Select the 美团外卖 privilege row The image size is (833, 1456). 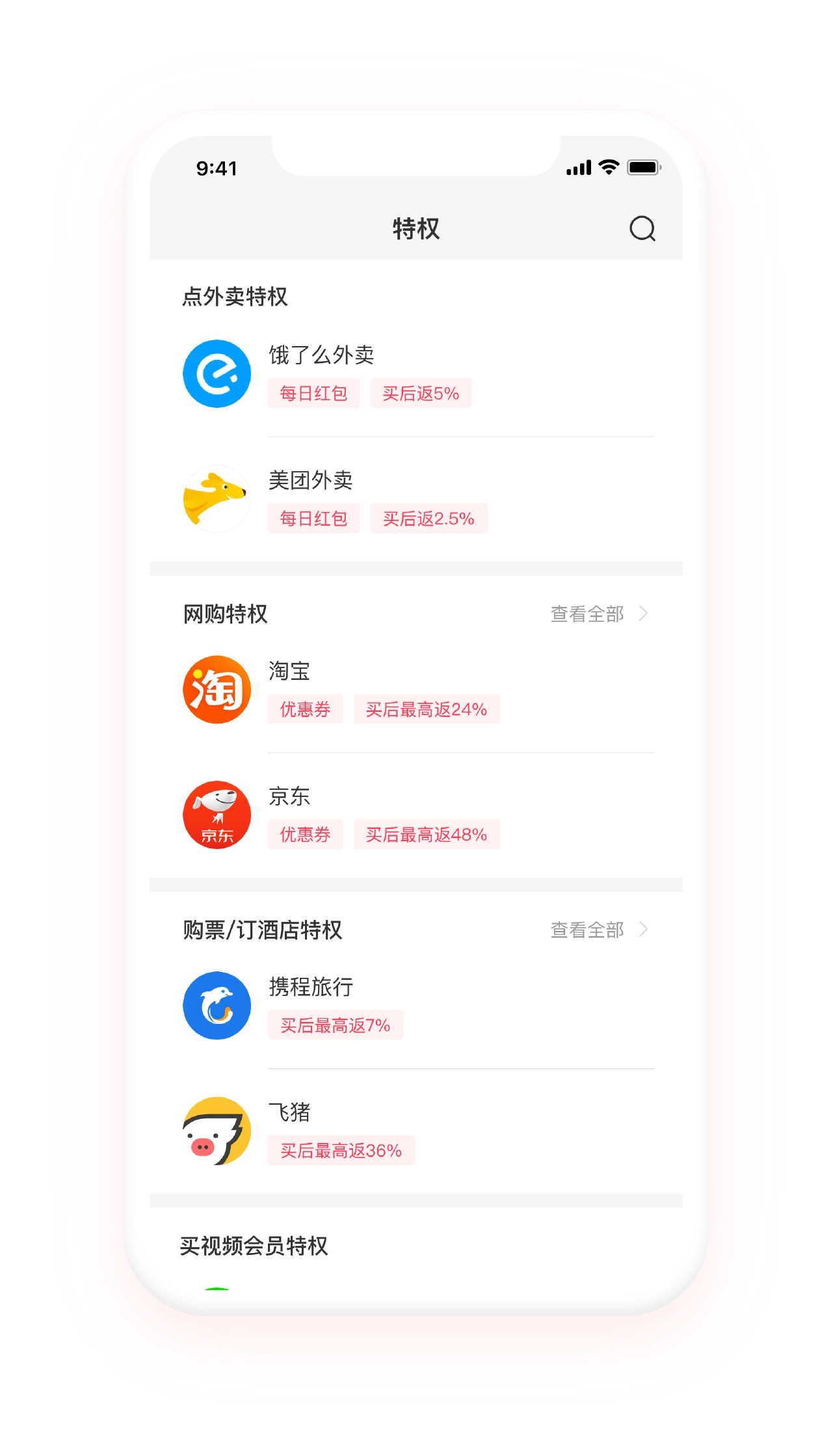click(x=416, y=499)
